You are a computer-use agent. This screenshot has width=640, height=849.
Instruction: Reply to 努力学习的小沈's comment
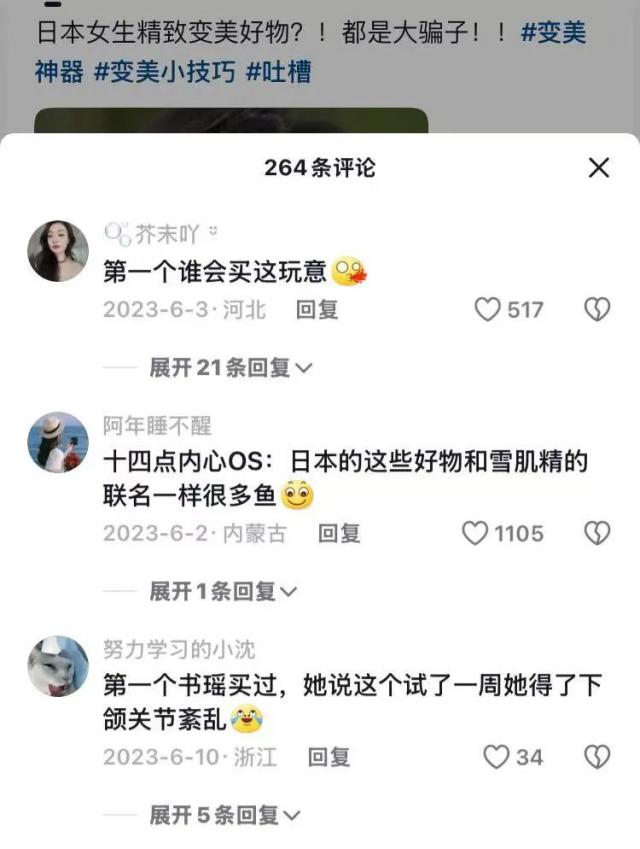coord(329,757)
